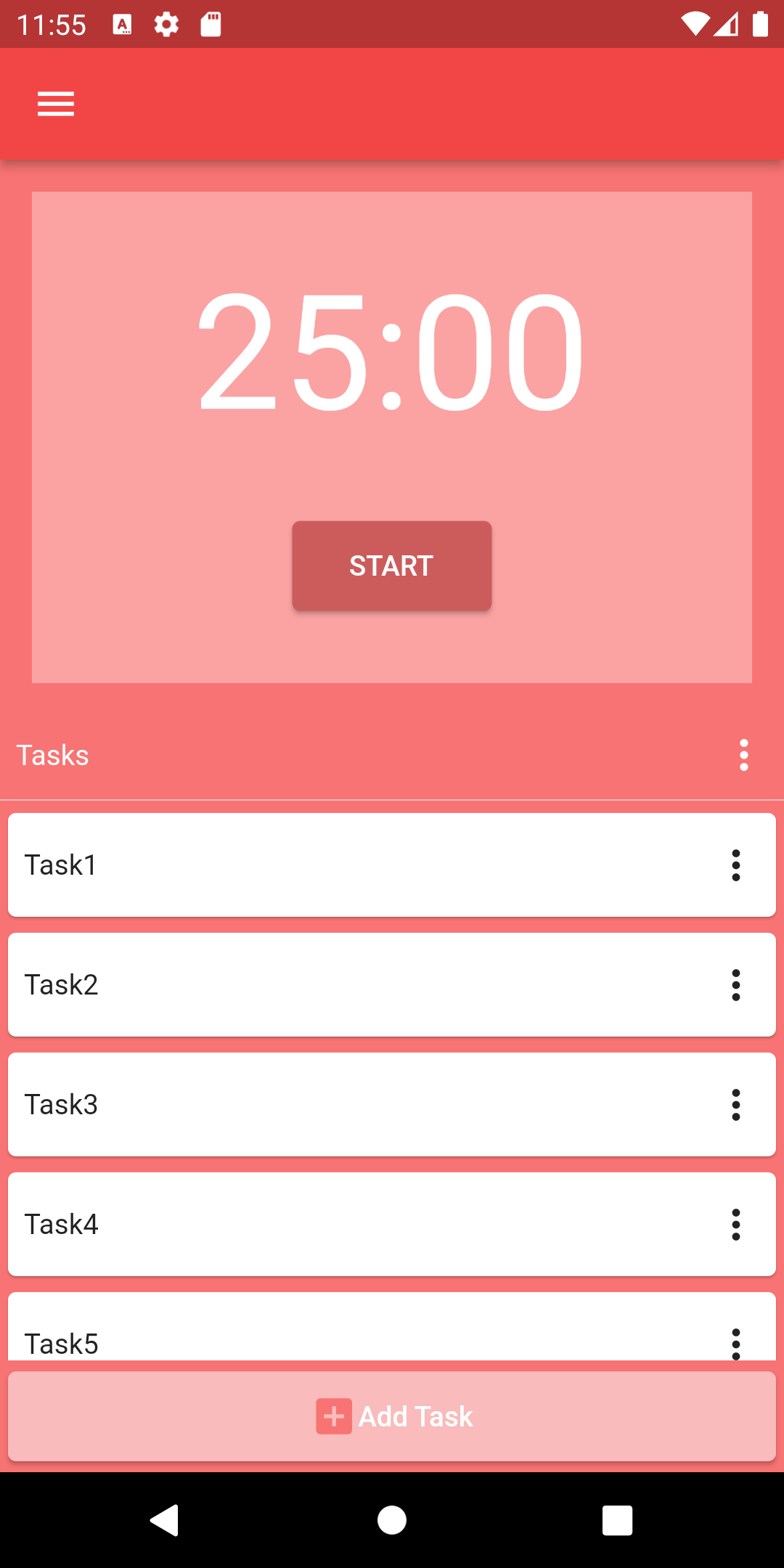Select the Task3 entry
The width and height of the screenshot is (784, 1568).
[290, 1104]
